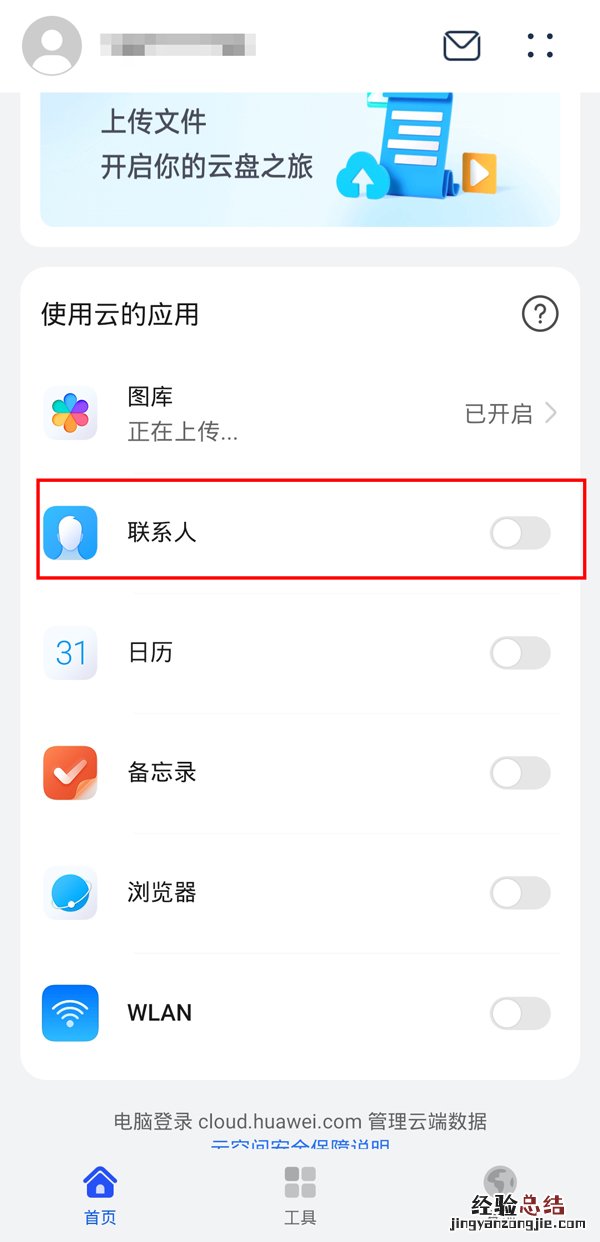Screen dimensions: 600x1242
Task: Open the messages envelope icon
Action: [x=462, y=45]
